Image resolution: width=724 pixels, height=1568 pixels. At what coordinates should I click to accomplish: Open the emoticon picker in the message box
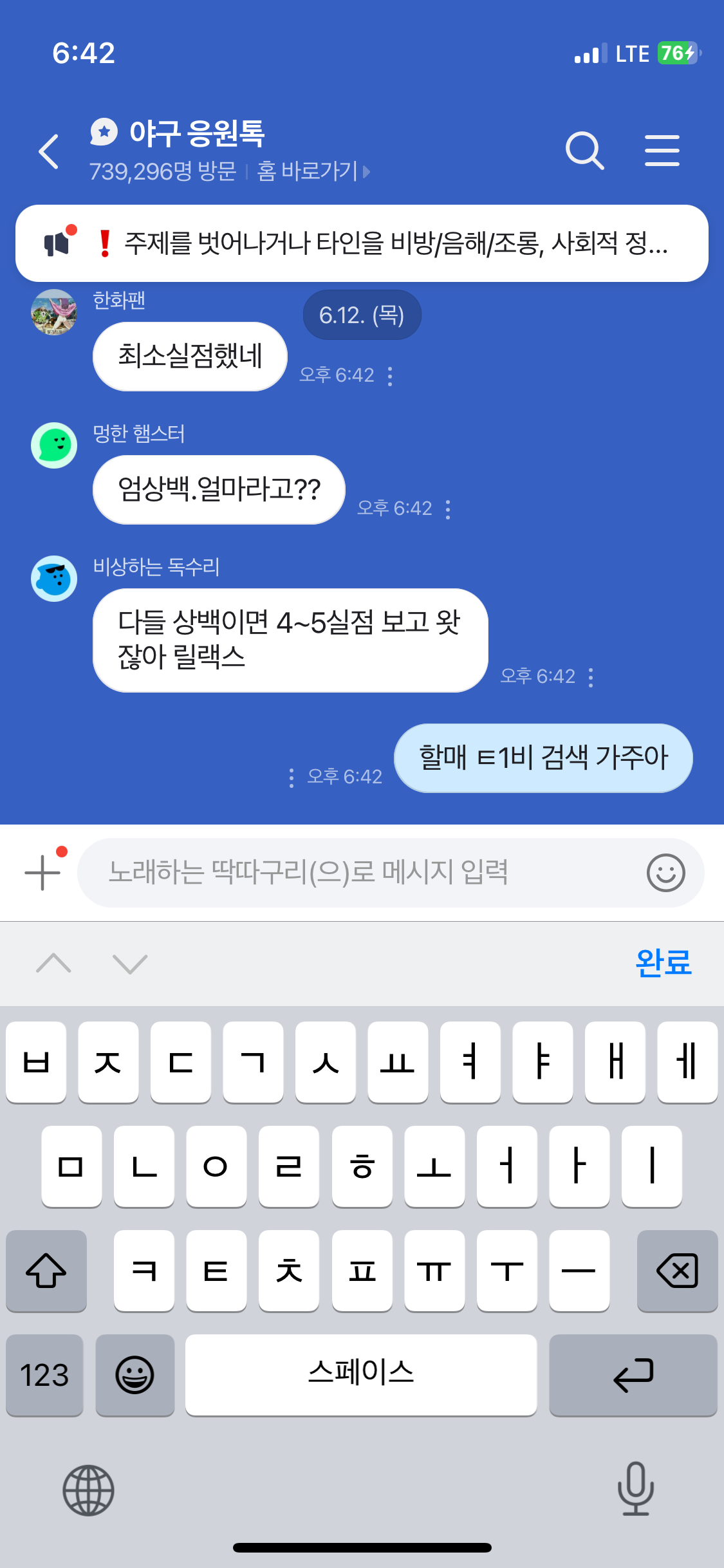point(665,873)
